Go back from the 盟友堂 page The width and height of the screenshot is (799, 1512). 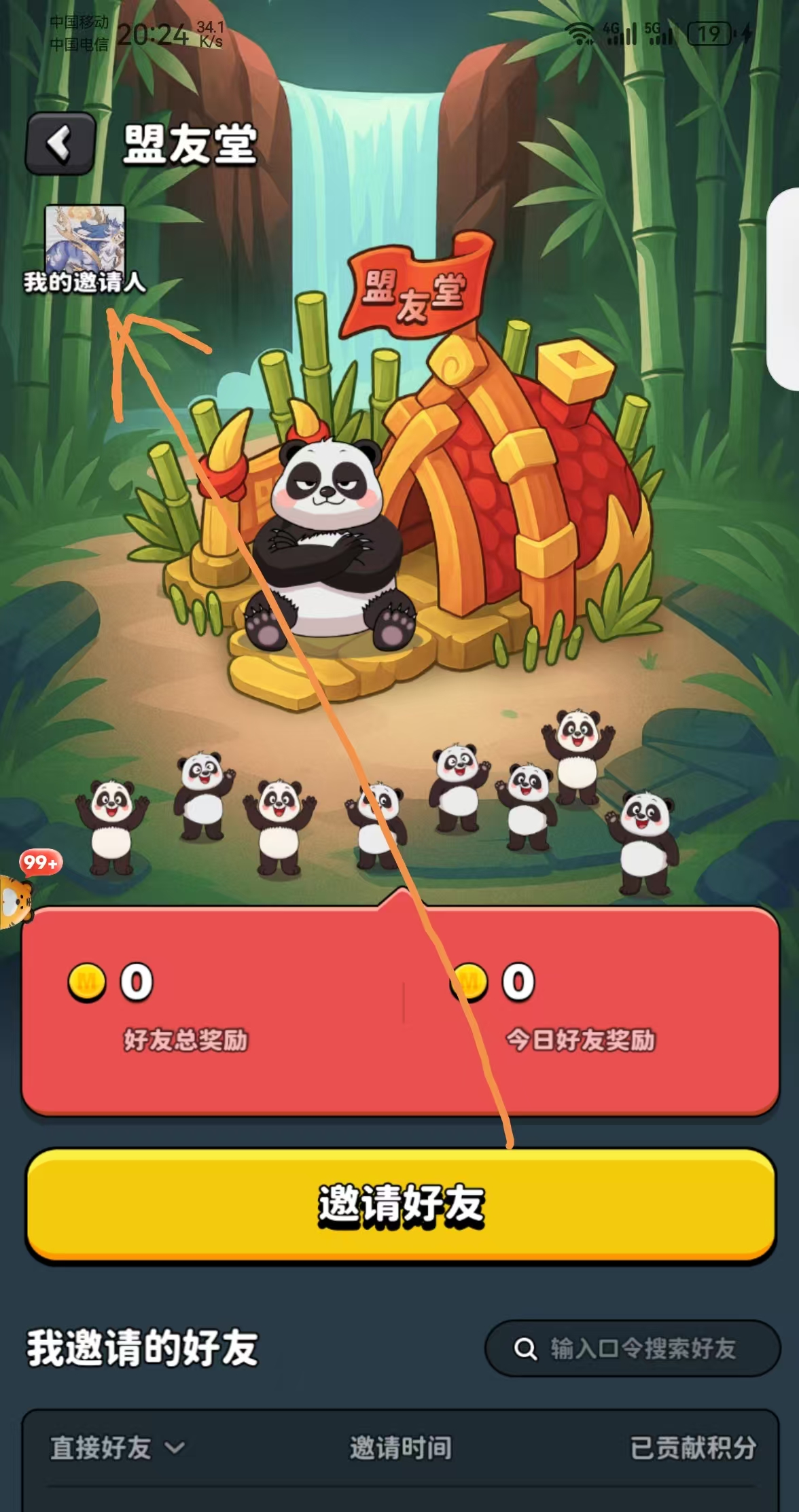pos(60,143)
